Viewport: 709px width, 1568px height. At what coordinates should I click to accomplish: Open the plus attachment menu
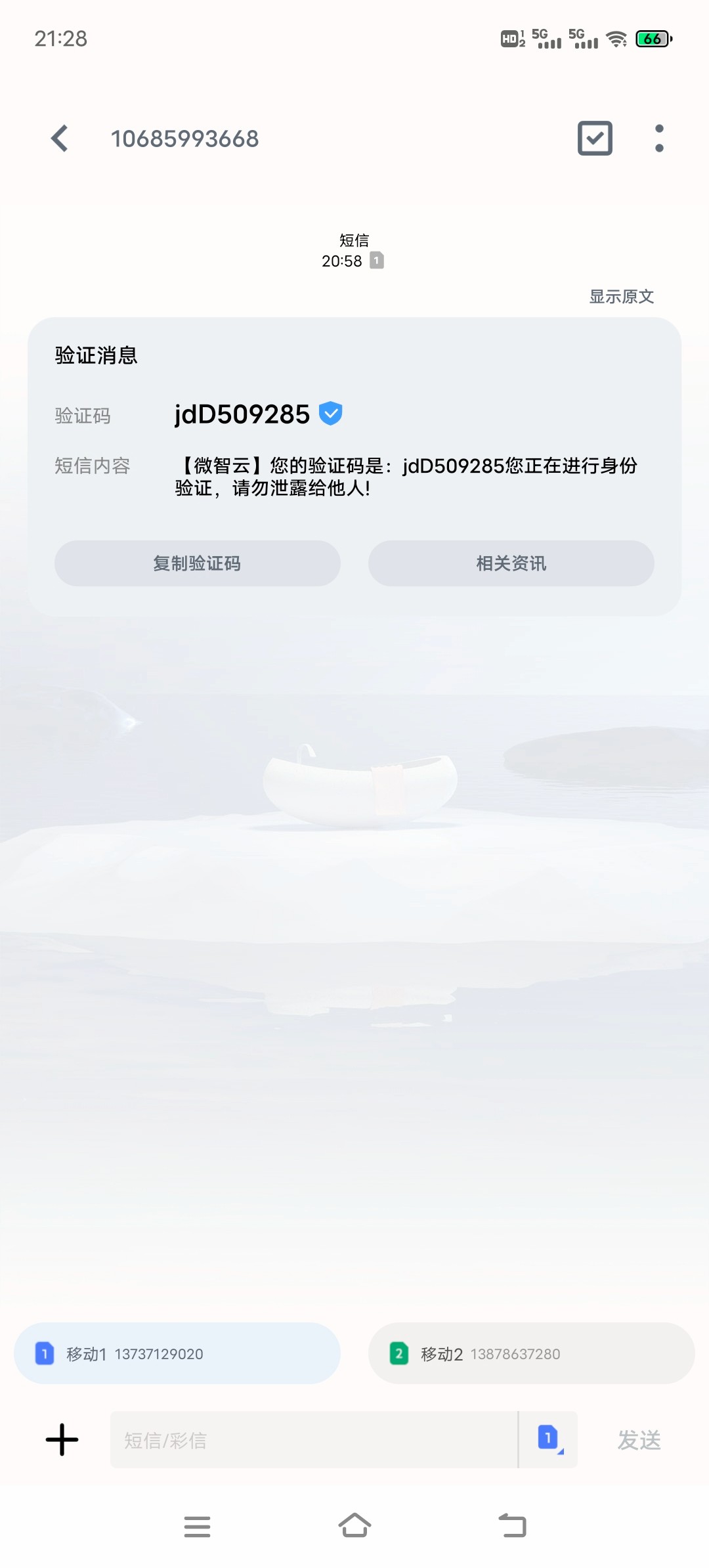[62, 1440]
